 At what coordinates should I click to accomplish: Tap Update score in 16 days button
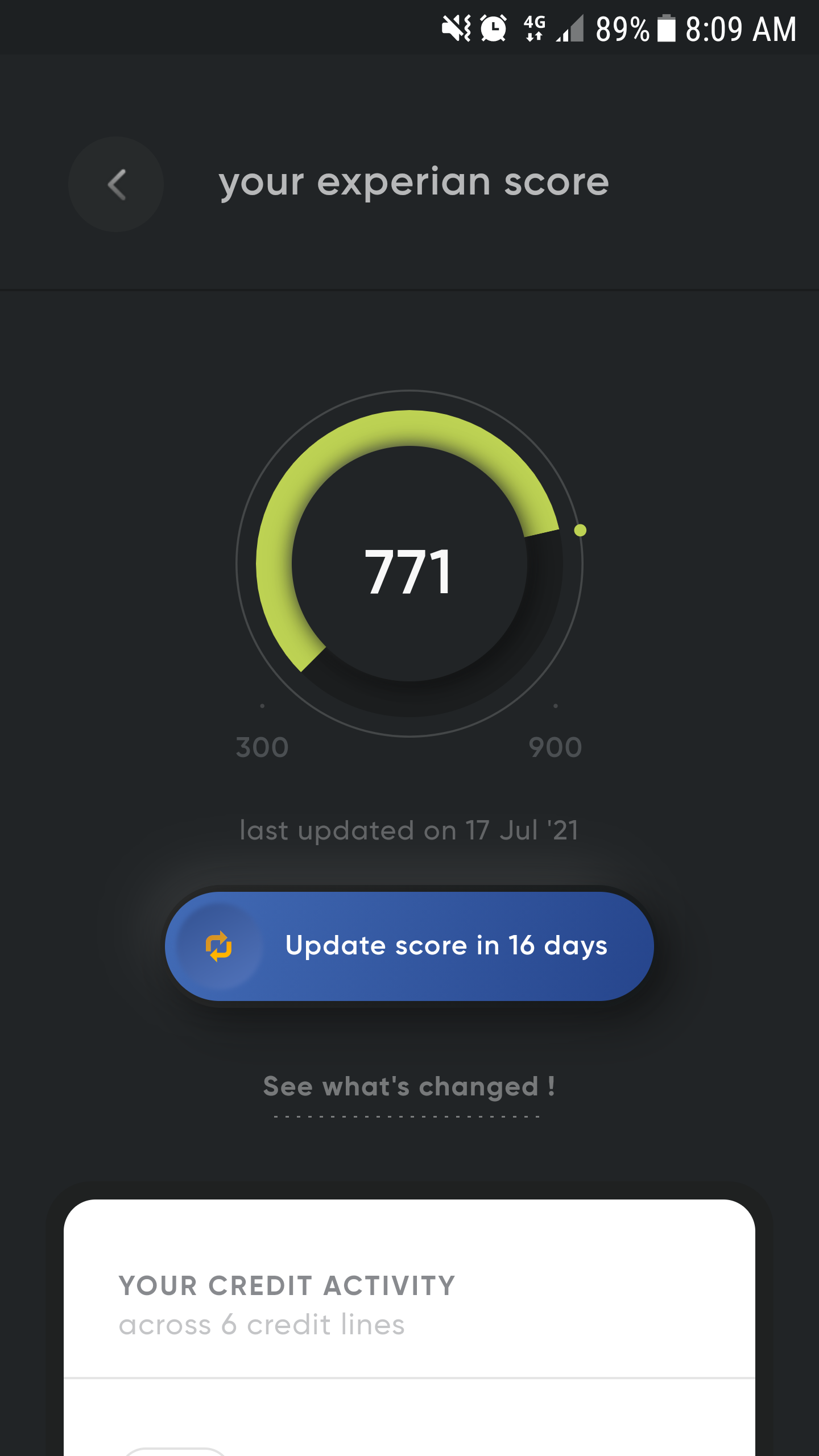click(x=409, y=946)
